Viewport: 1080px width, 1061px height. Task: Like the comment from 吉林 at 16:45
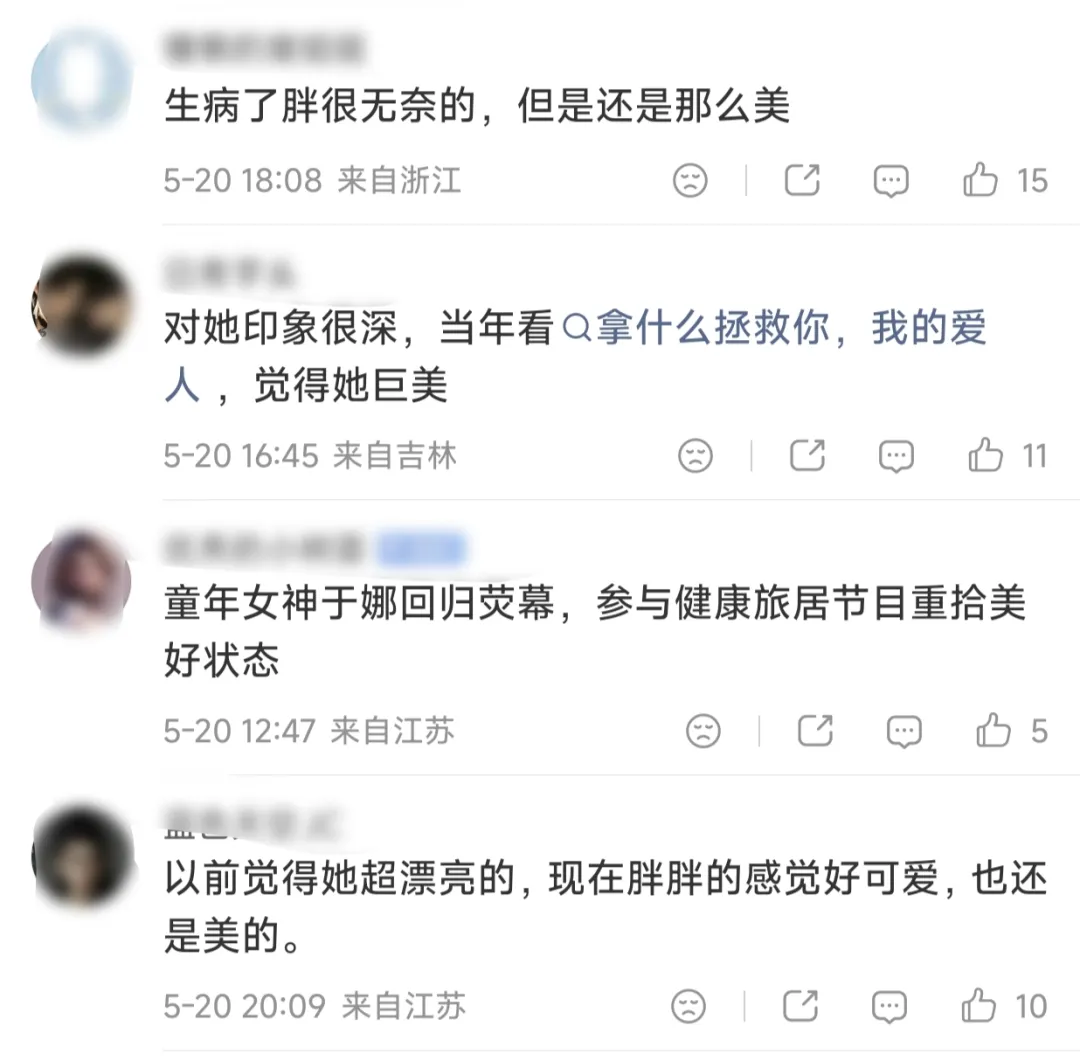coord(985,455)
